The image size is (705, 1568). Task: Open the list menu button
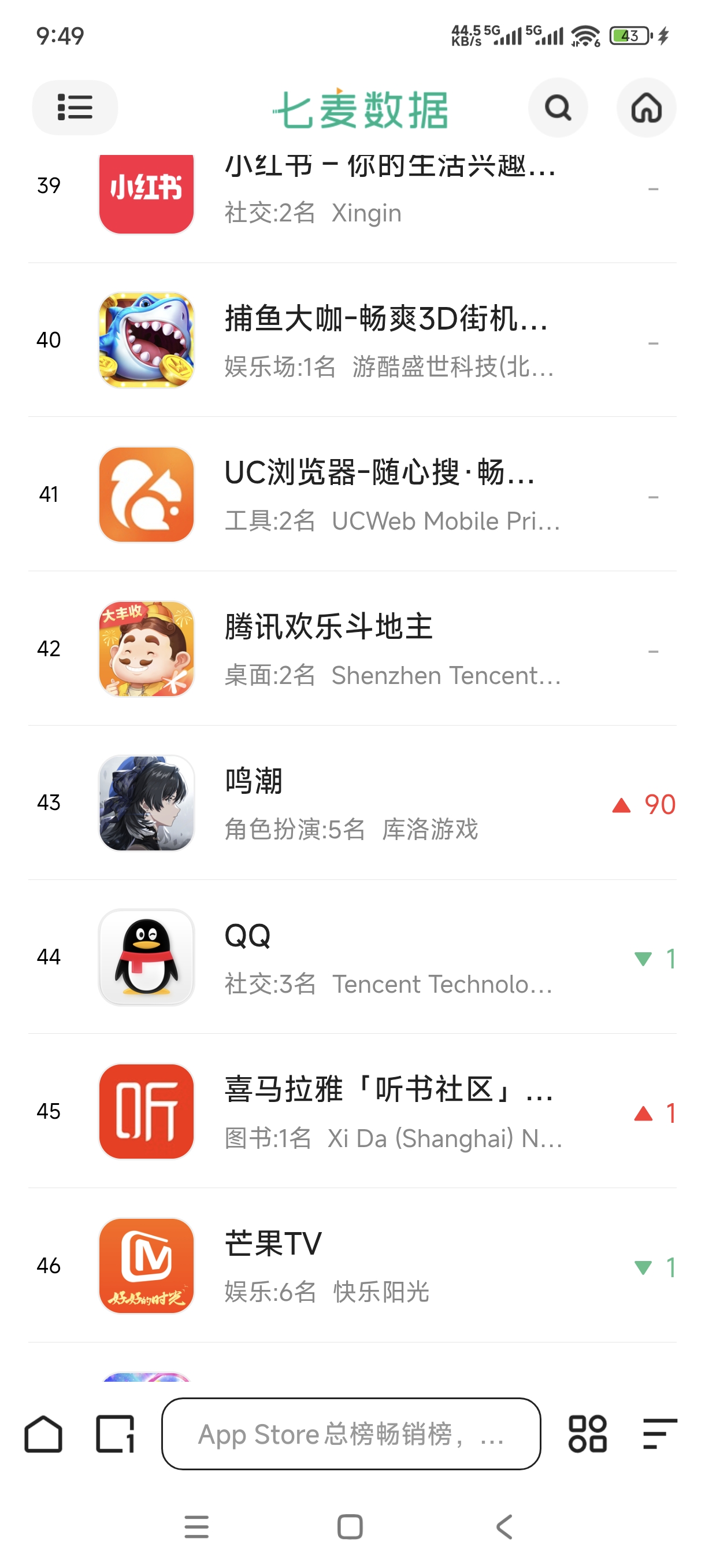coord(74,107)
